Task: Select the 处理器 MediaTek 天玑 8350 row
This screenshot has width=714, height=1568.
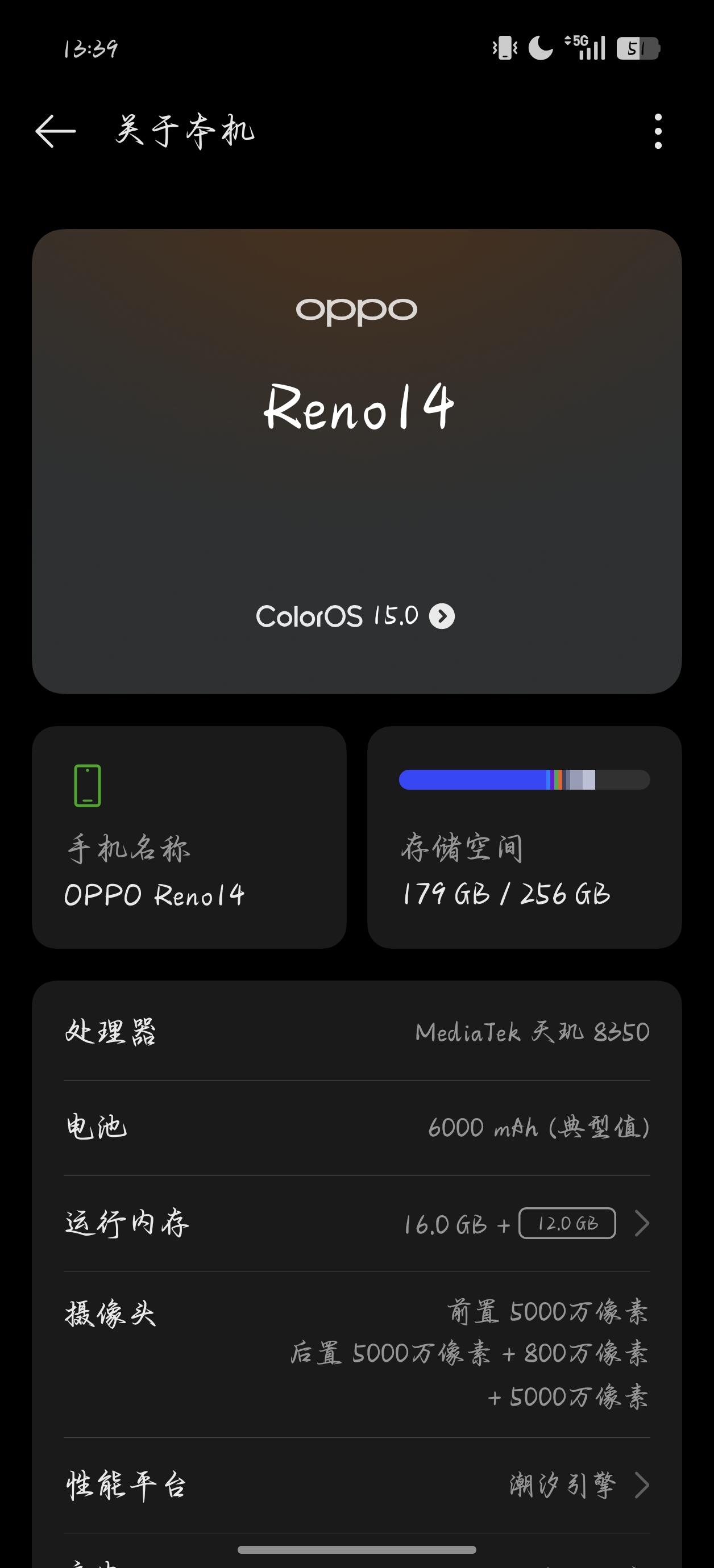Action: (x=357, y=1032)
